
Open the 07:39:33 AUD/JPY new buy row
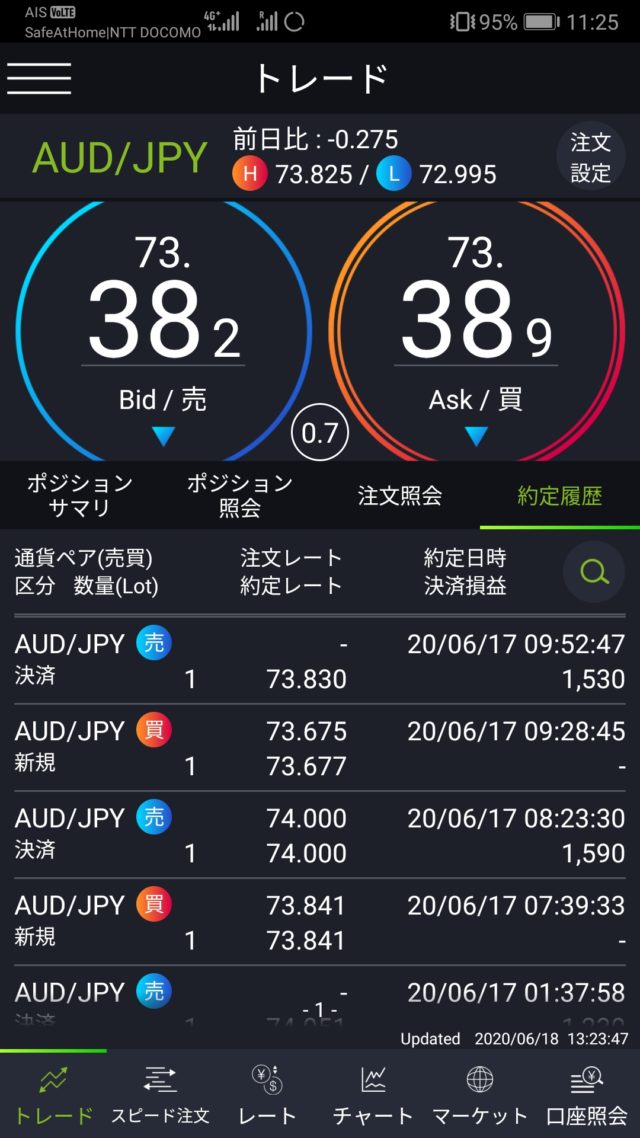320,922
